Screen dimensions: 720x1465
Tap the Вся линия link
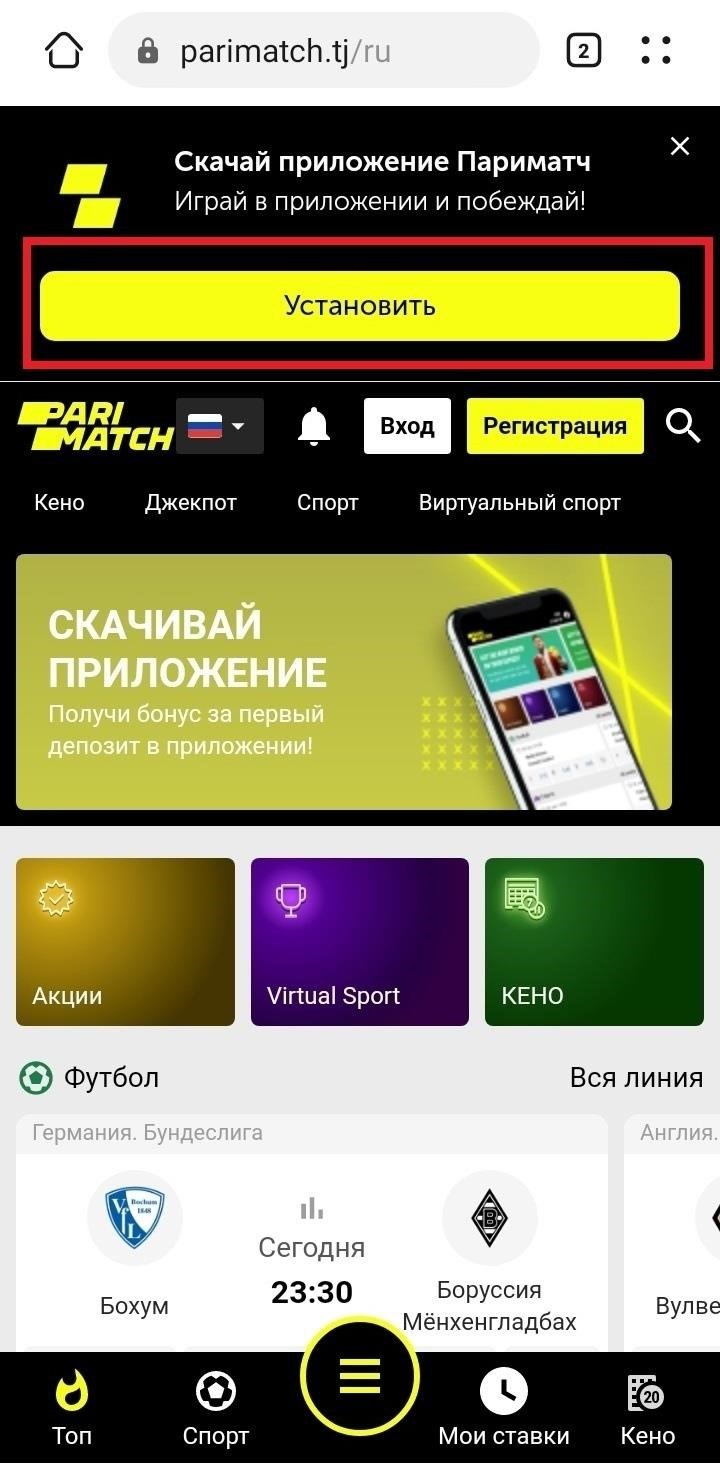coord(636,1077)
